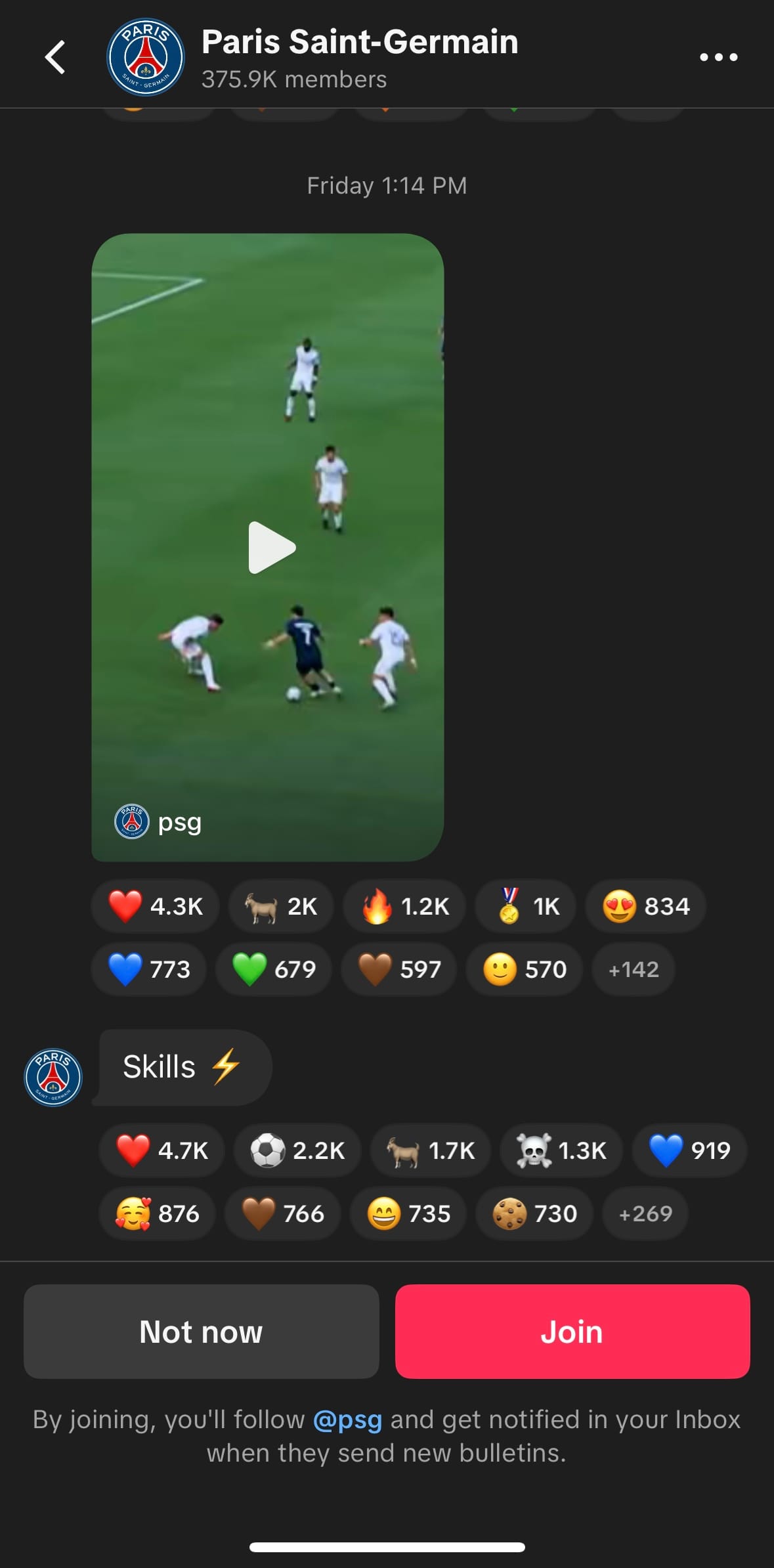This screenshot has height=1568, width=774.
Task: Dismiss with the Not now button
Action: (x=201, y=1332)
